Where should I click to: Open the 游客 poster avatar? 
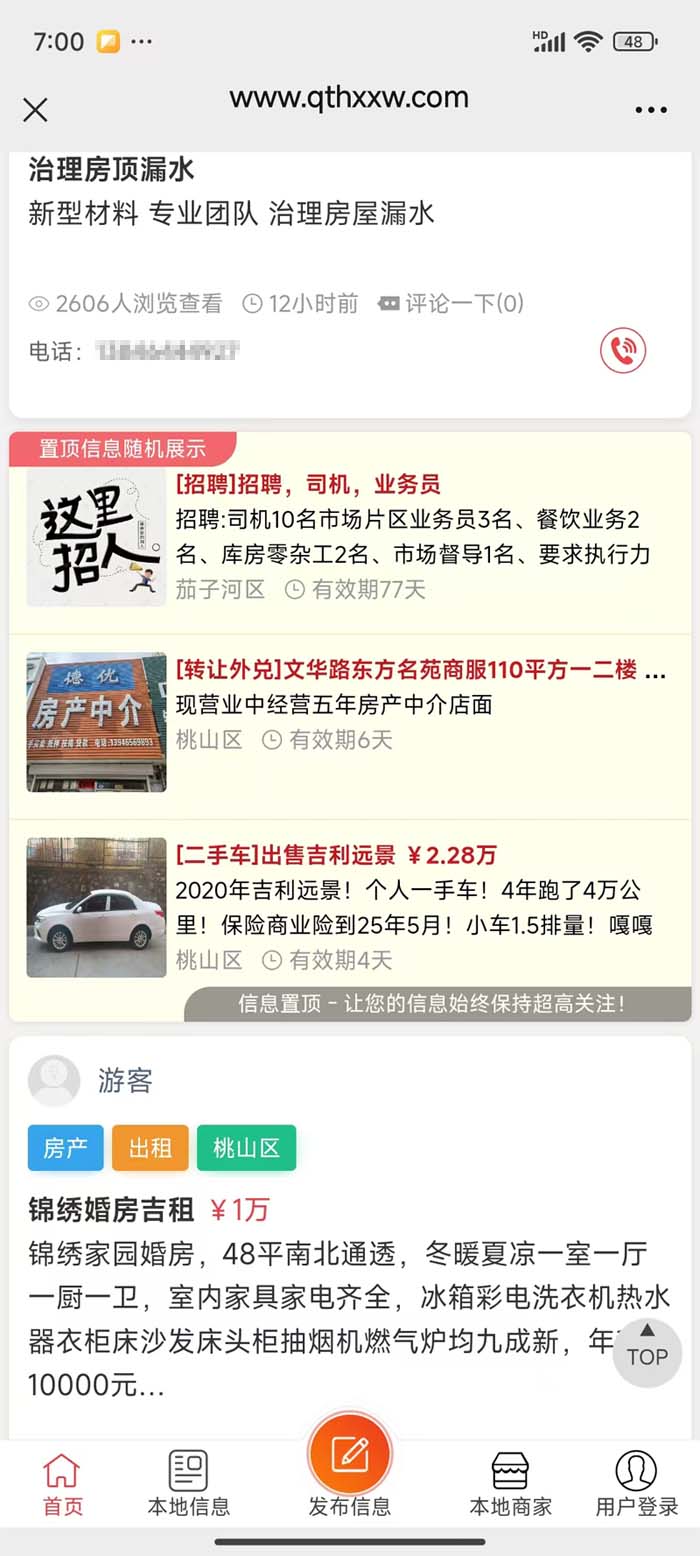(x=54, y=1080)
